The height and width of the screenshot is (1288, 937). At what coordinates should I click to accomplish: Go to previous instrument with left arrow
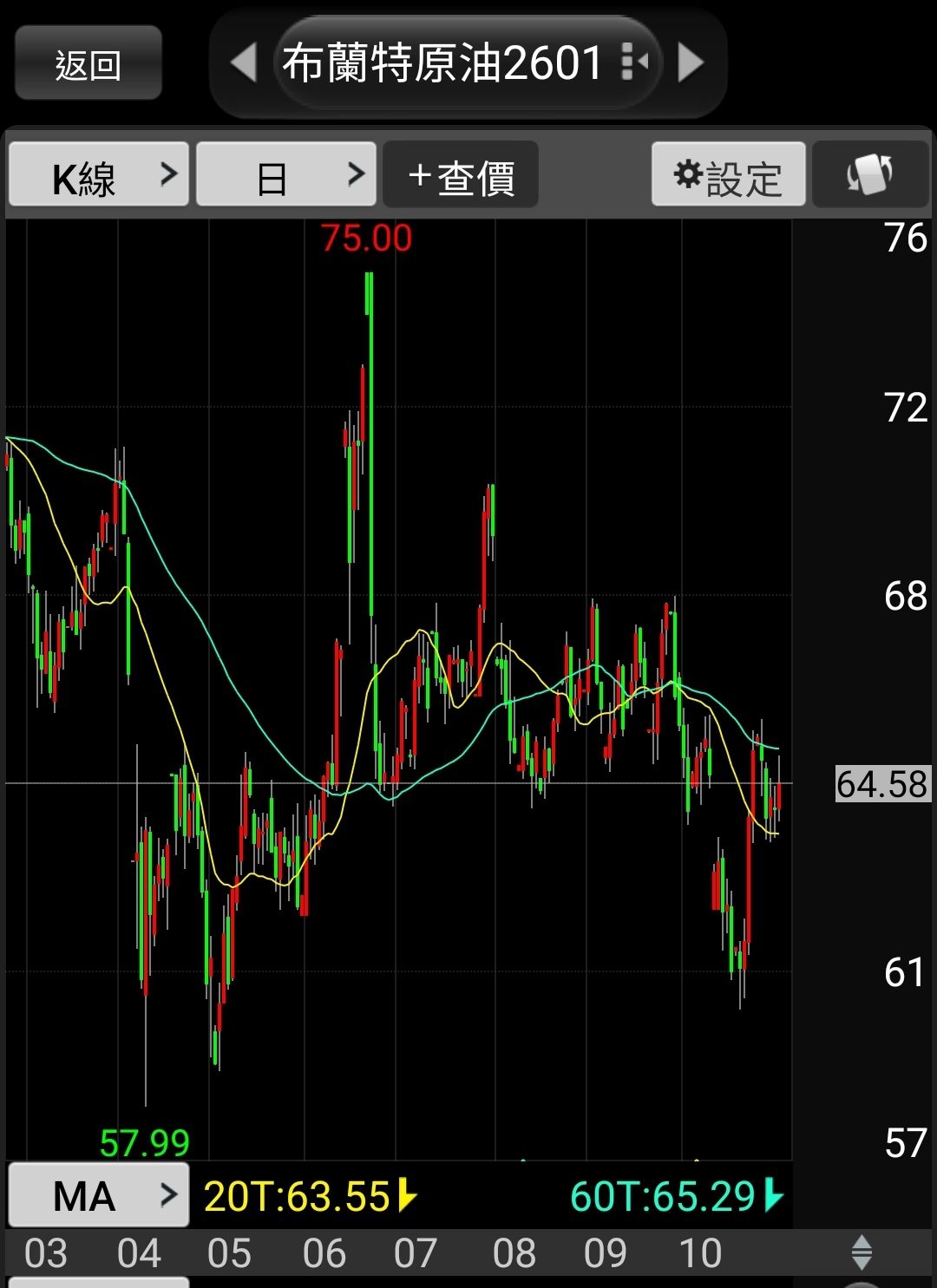tap(243, 63)
